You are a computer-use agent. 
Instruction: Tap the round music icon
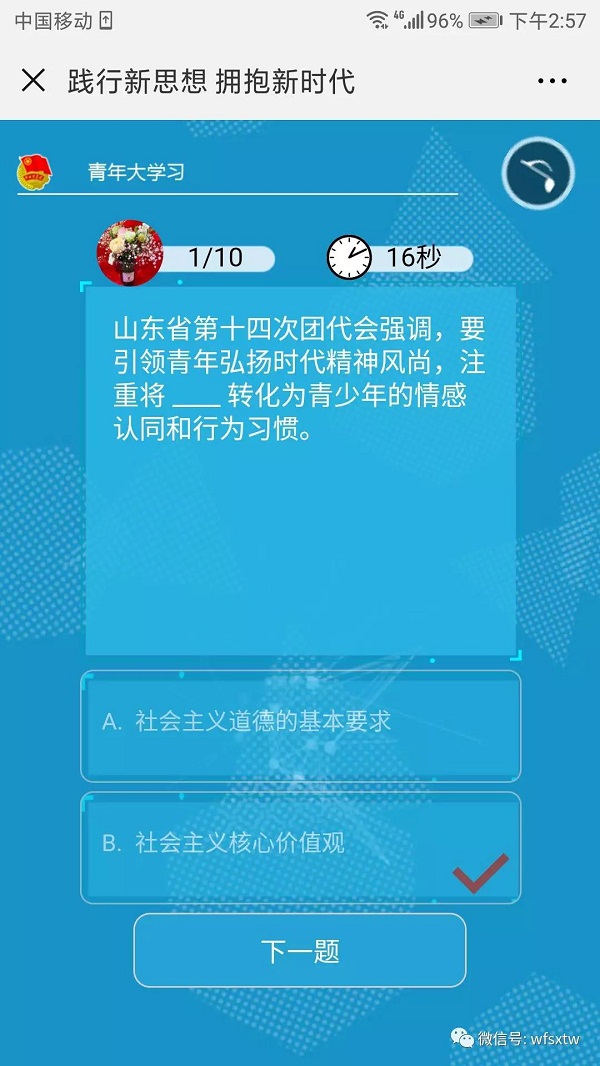pos(538,174)
